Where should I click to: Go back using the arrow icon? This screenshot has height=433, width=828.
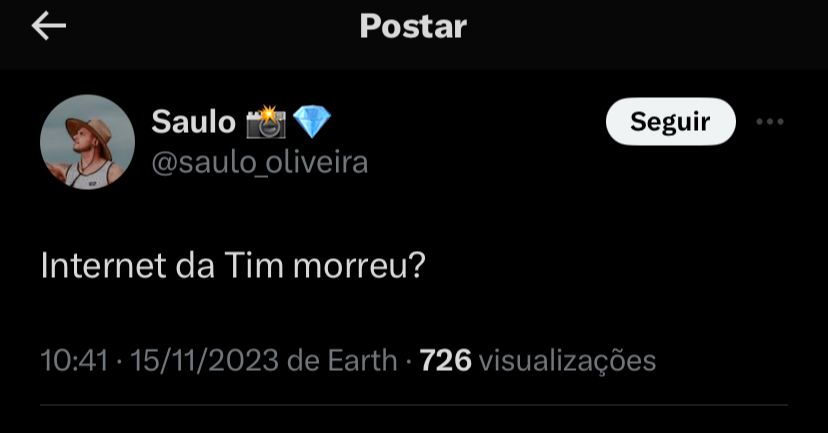tap(48, 27)
